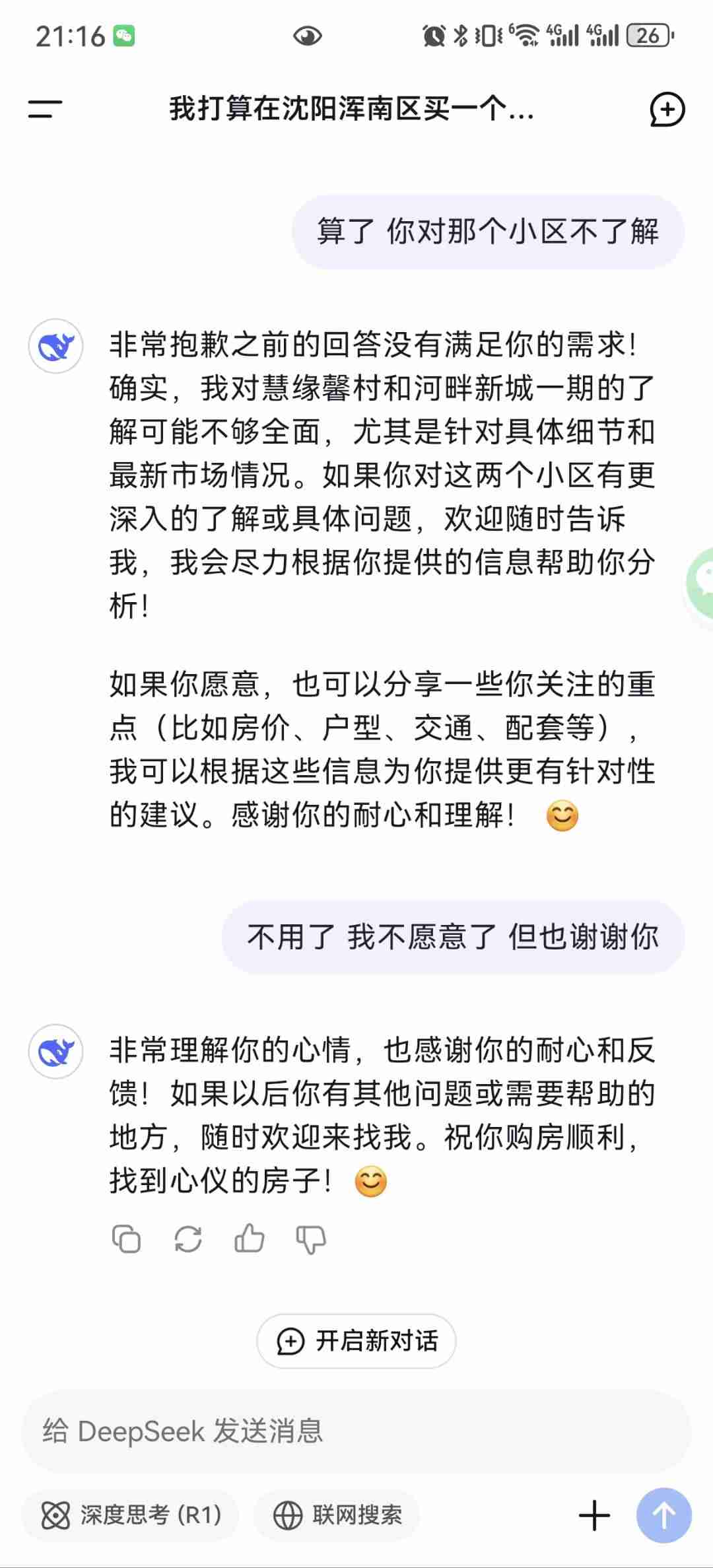The image size is (713, 1568).
Task: Open the sidebar menu
Action: click(x=45, y=109)
